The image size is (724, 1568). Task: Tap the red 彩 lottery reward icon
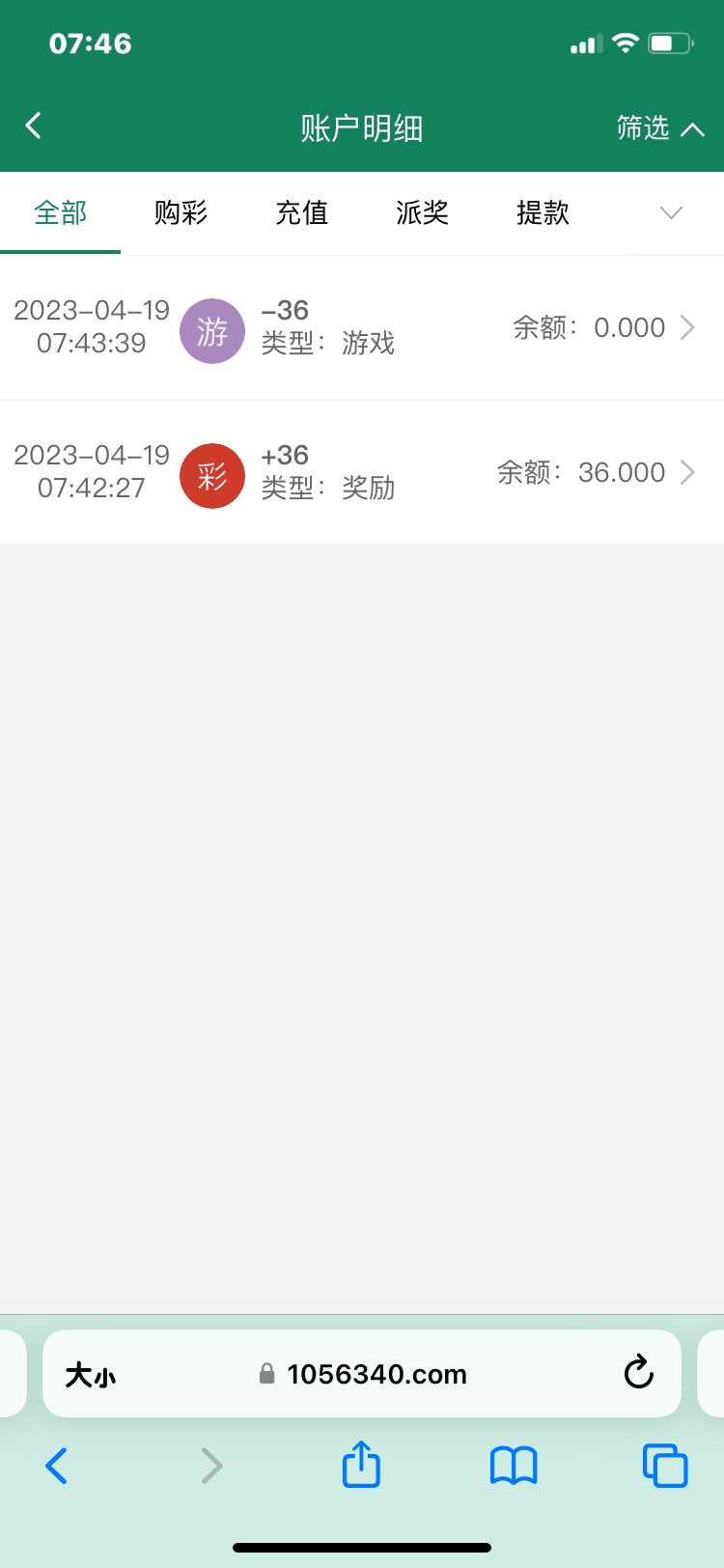tap(211, 475)
